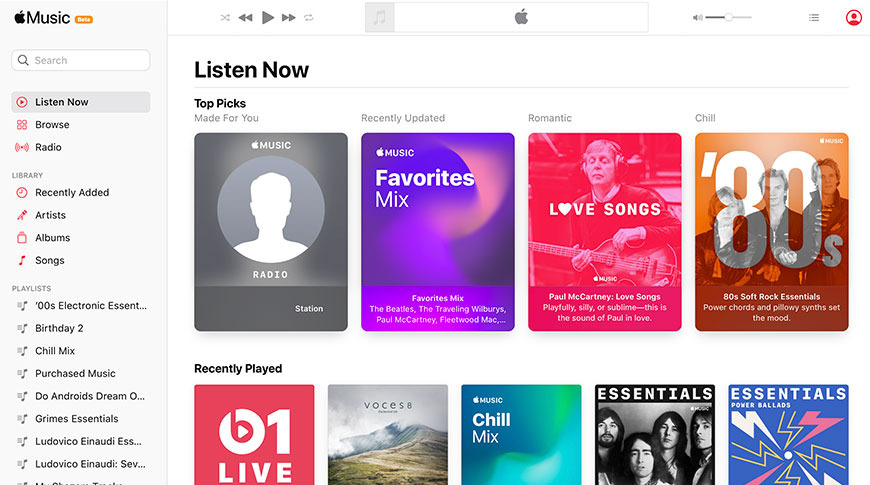
Task: Open the Up Next queue list
Action: 814,17
